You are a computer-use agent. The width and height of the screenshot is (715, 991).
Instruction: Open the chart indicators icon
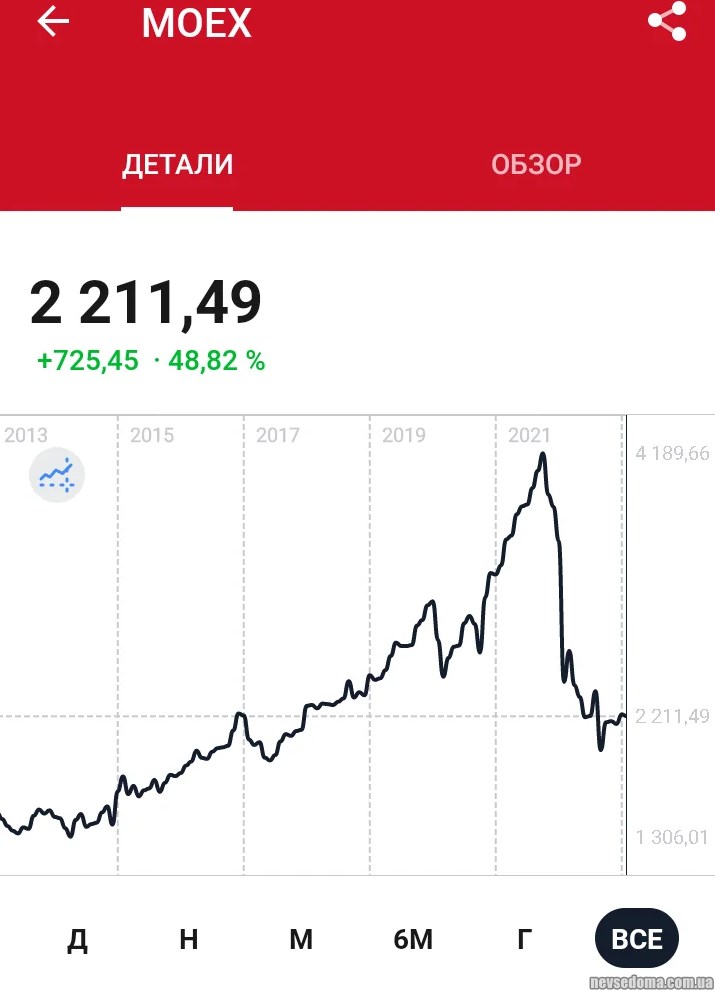tap(56, 475)
